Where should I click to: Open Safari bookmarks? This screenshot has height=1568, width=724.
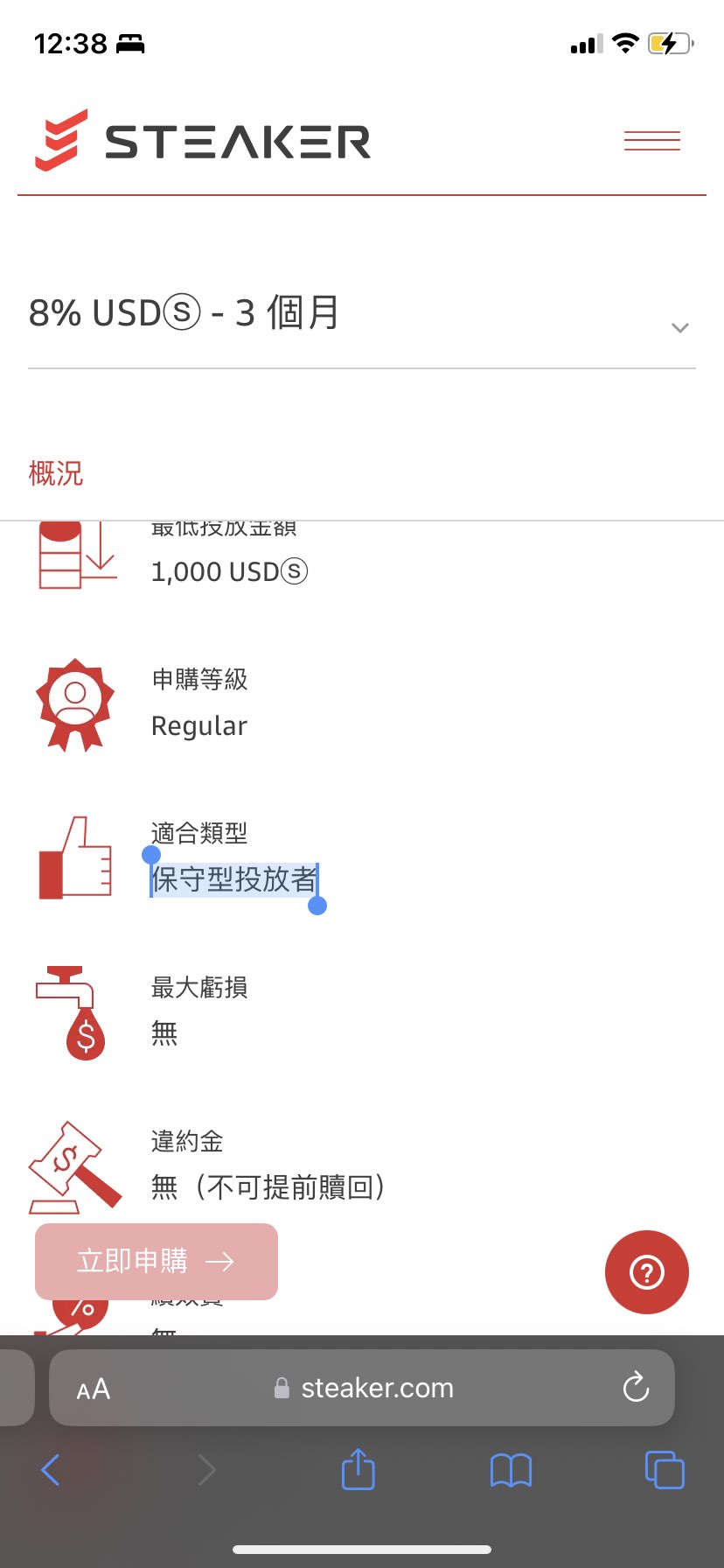pyautogui.click(x=511, y=1470)
